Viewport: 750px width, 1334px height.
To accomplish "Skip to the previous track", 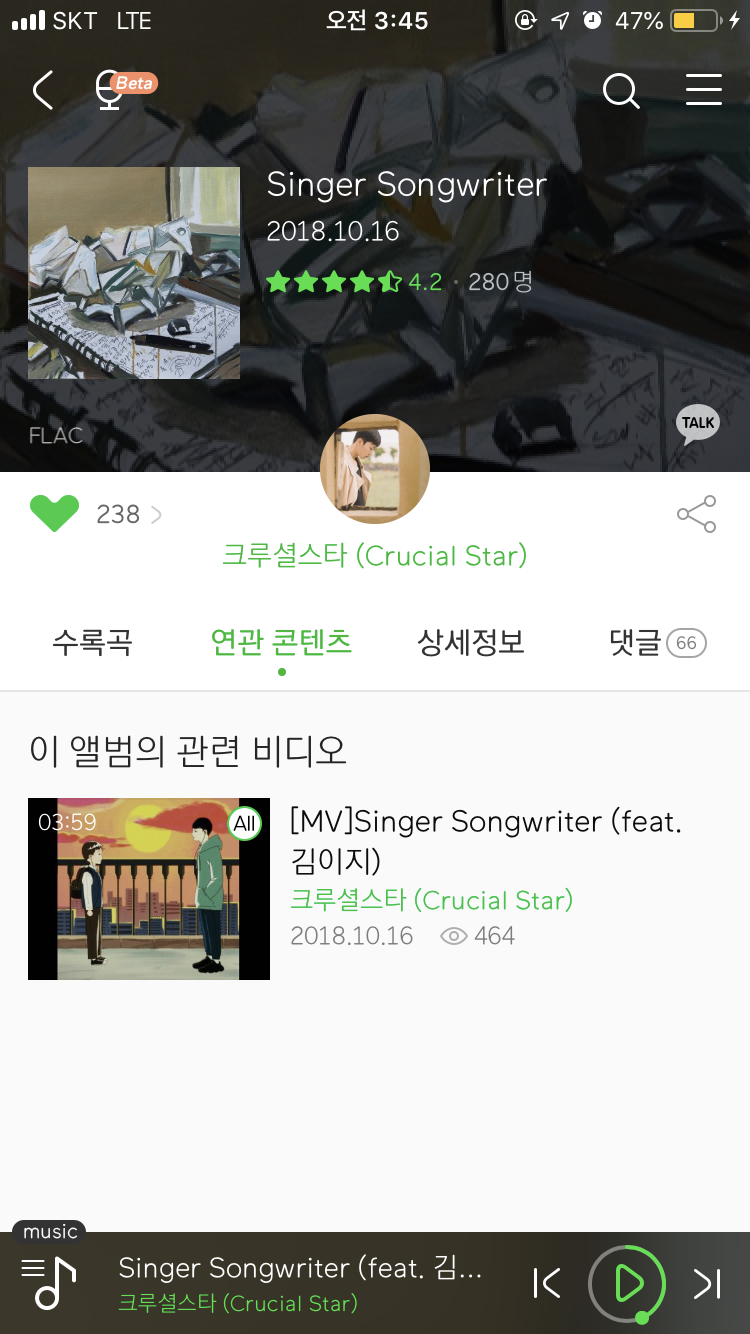I will pyautogui.click(x=547, y=1283).
